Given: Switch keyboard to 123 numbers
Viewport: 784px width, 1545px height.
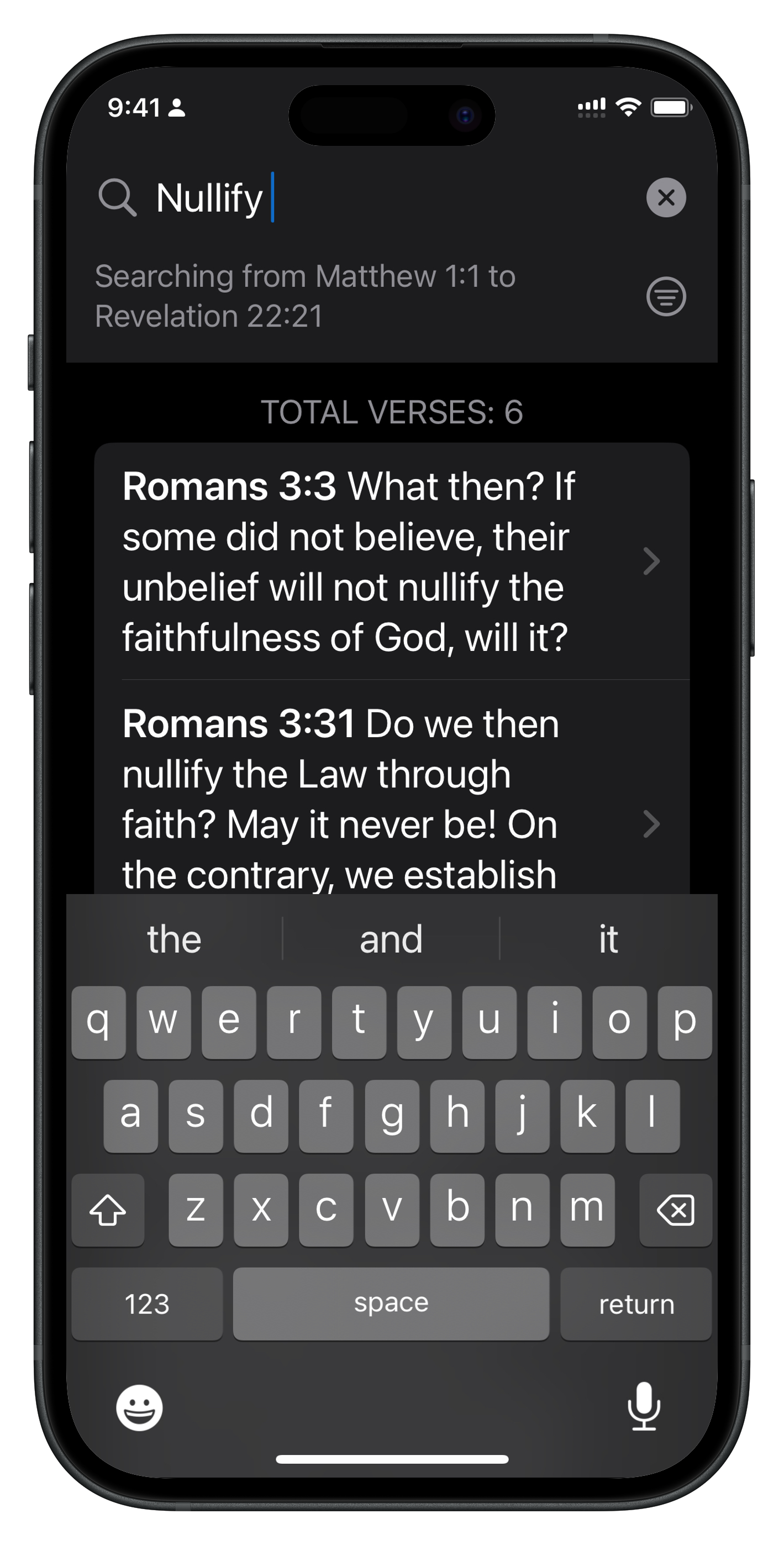Looking at the screenshot, I should (147, 1304).
